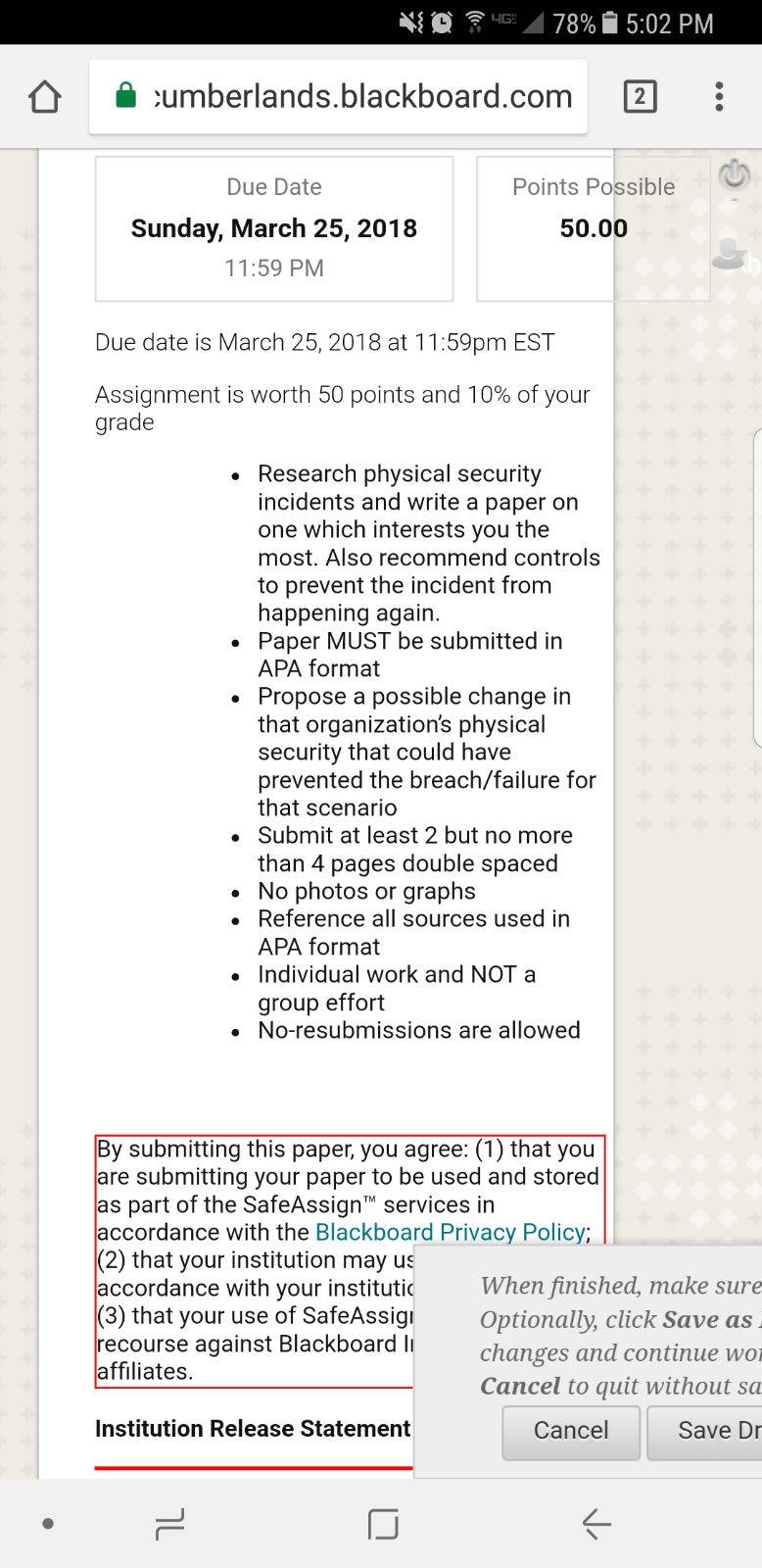This screenshot has height=1568, width=762.
Task: Open the Blackboard Privacy Policy link
Action: pos(451,1232)
